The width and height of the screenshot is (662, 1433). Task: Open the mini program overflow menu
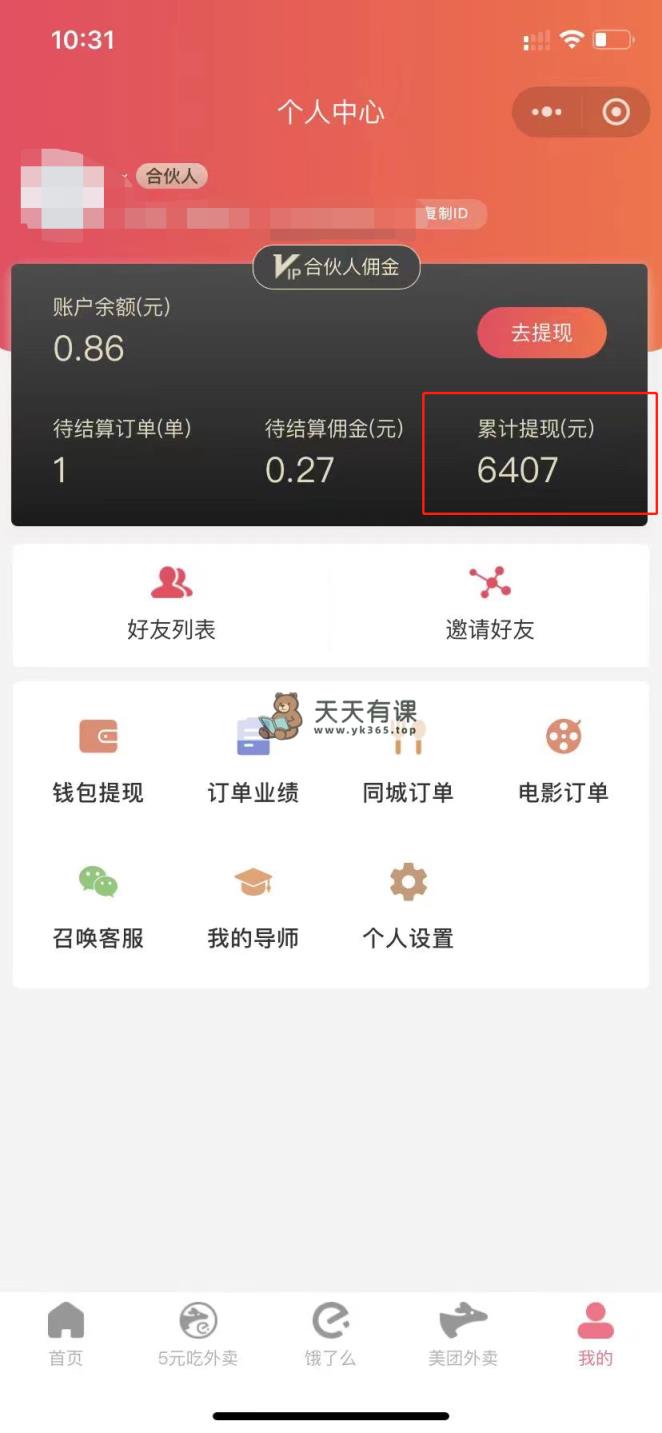[x=547, y=112]
